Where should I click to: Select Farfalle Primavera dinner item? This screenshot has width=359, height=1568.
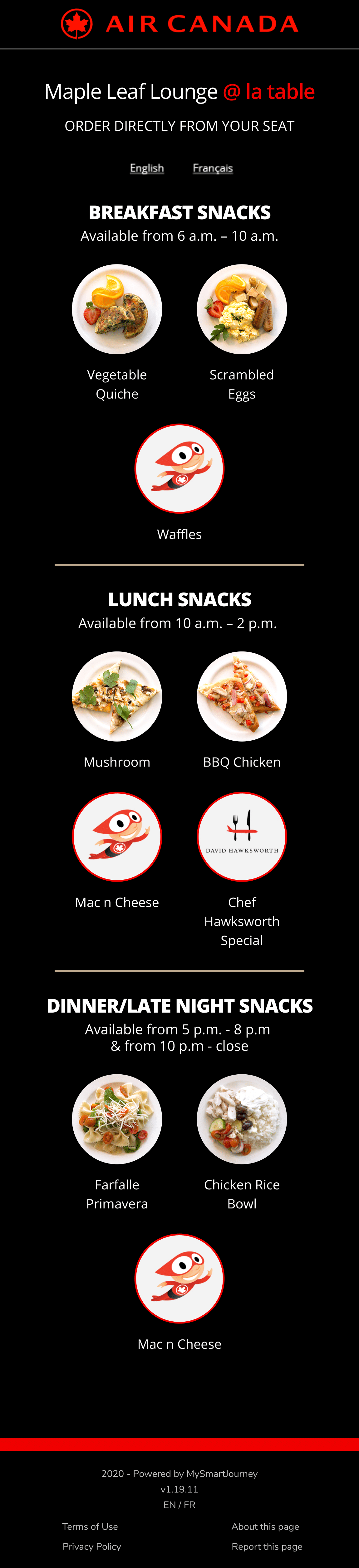[x=117, y=1119]
